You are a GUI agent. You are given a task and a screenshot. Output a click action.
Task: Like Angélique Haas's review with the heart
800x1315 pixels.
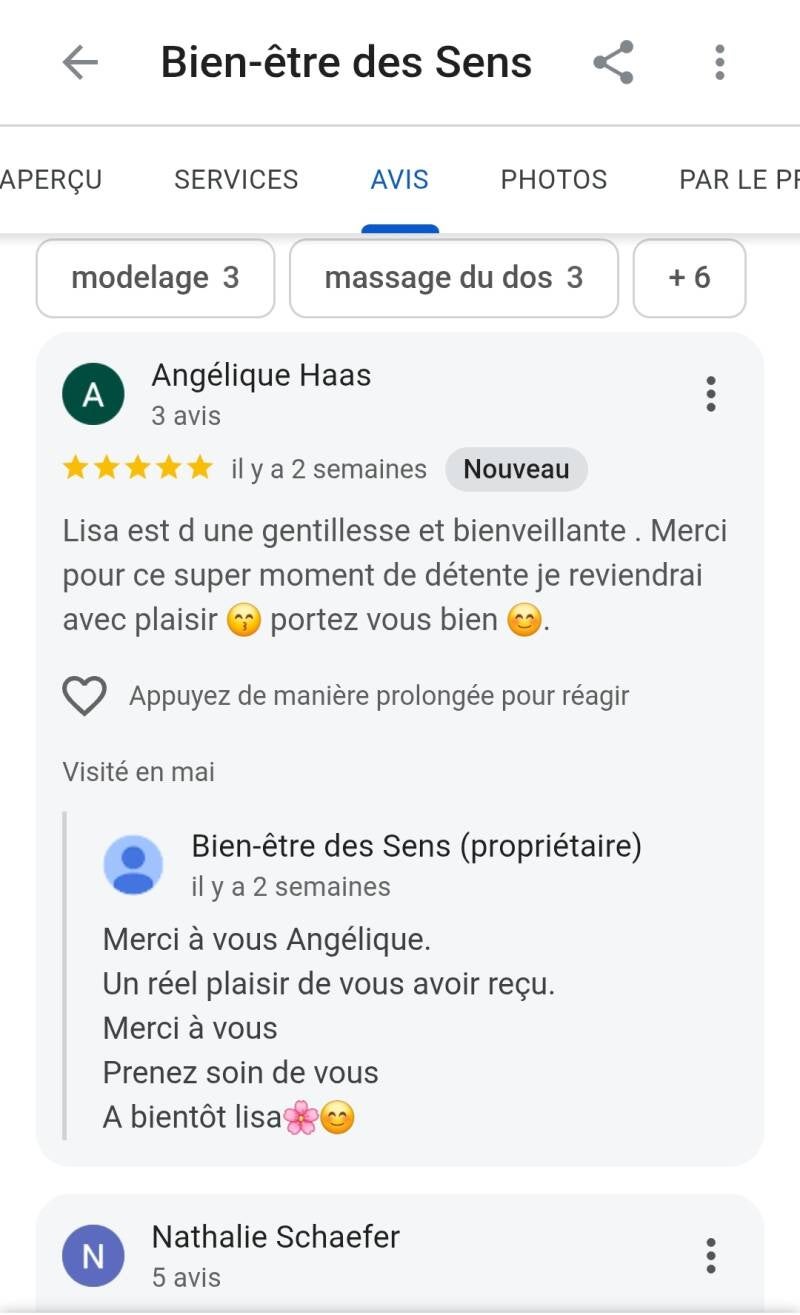coord(85,696)
